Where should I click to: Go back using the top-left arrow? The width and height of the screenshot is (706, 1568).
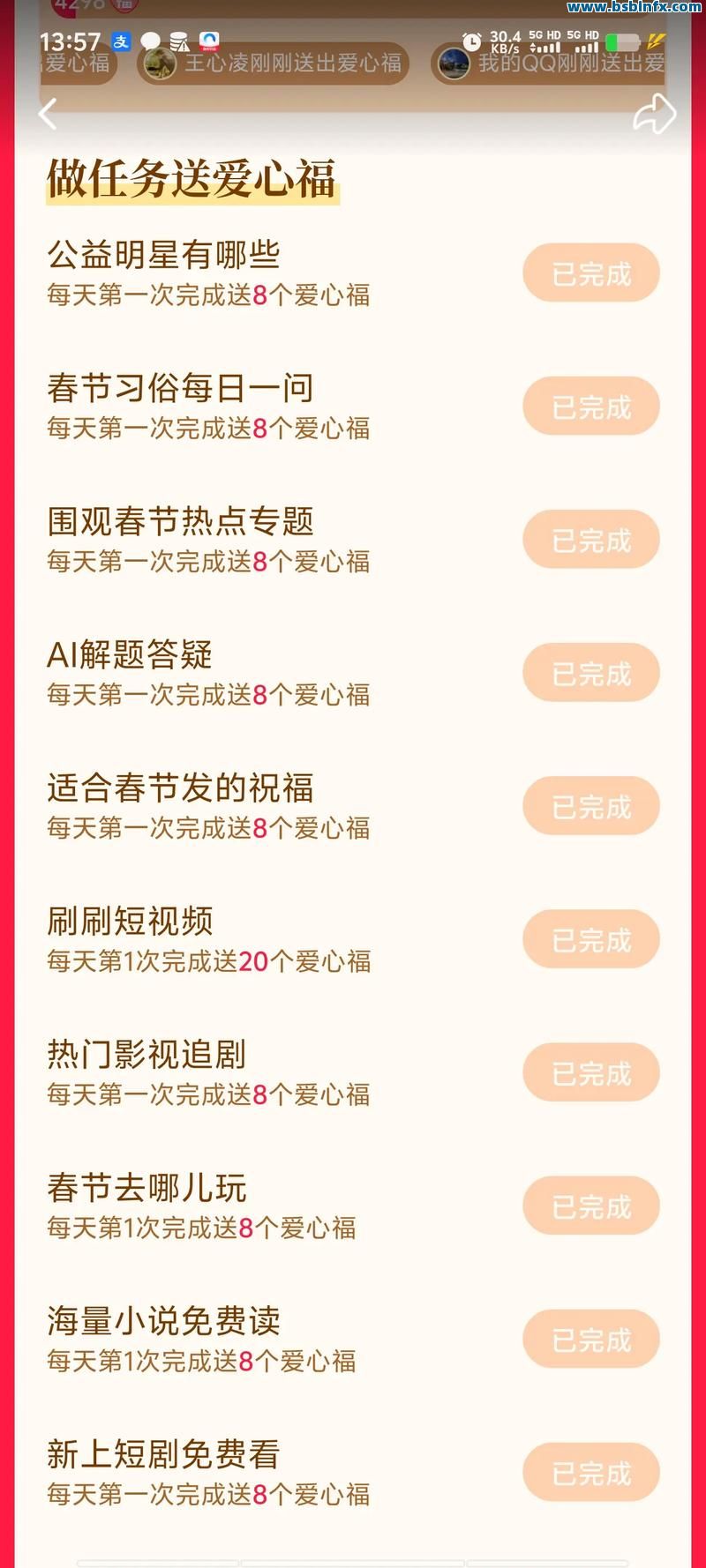coord(49,114)
